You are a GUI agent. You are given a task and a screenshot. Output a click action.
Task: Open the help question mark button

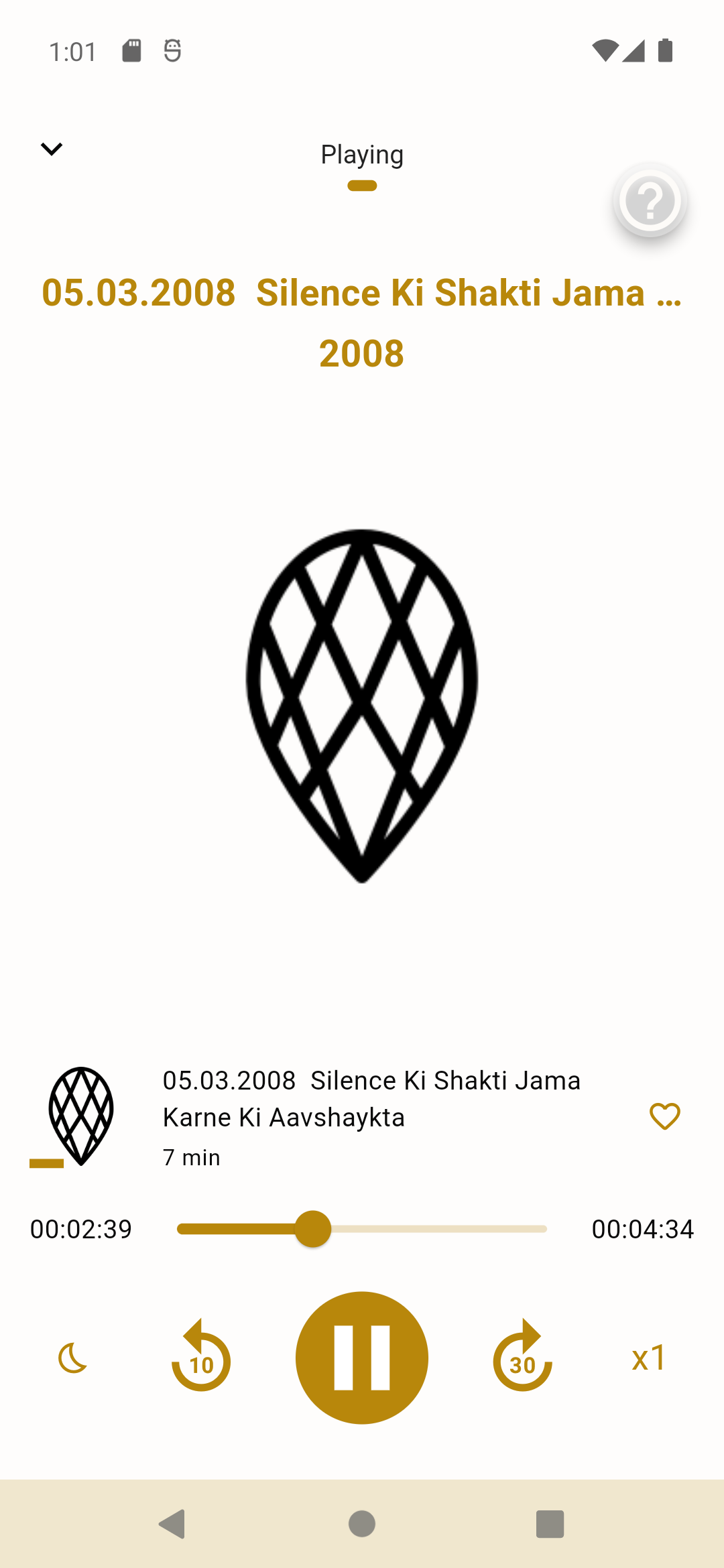click(650, 200)
